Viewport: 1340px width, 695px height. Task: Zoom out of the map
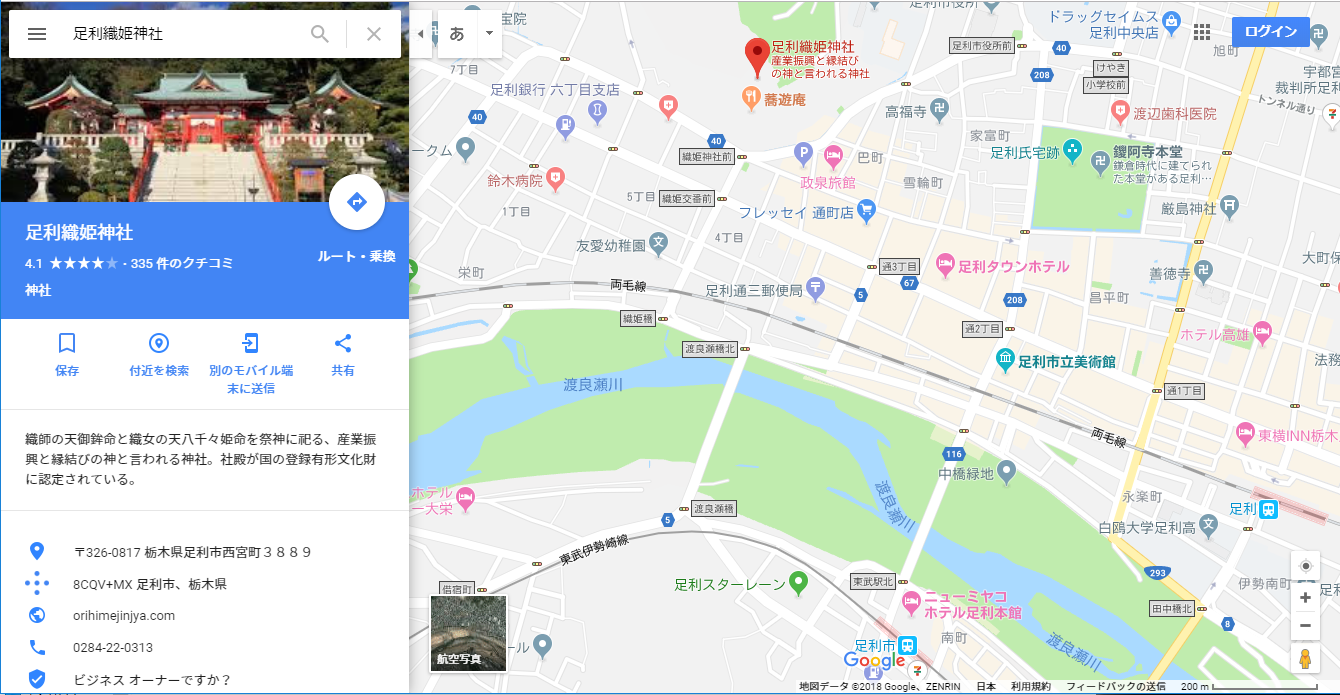(1305, 626)
